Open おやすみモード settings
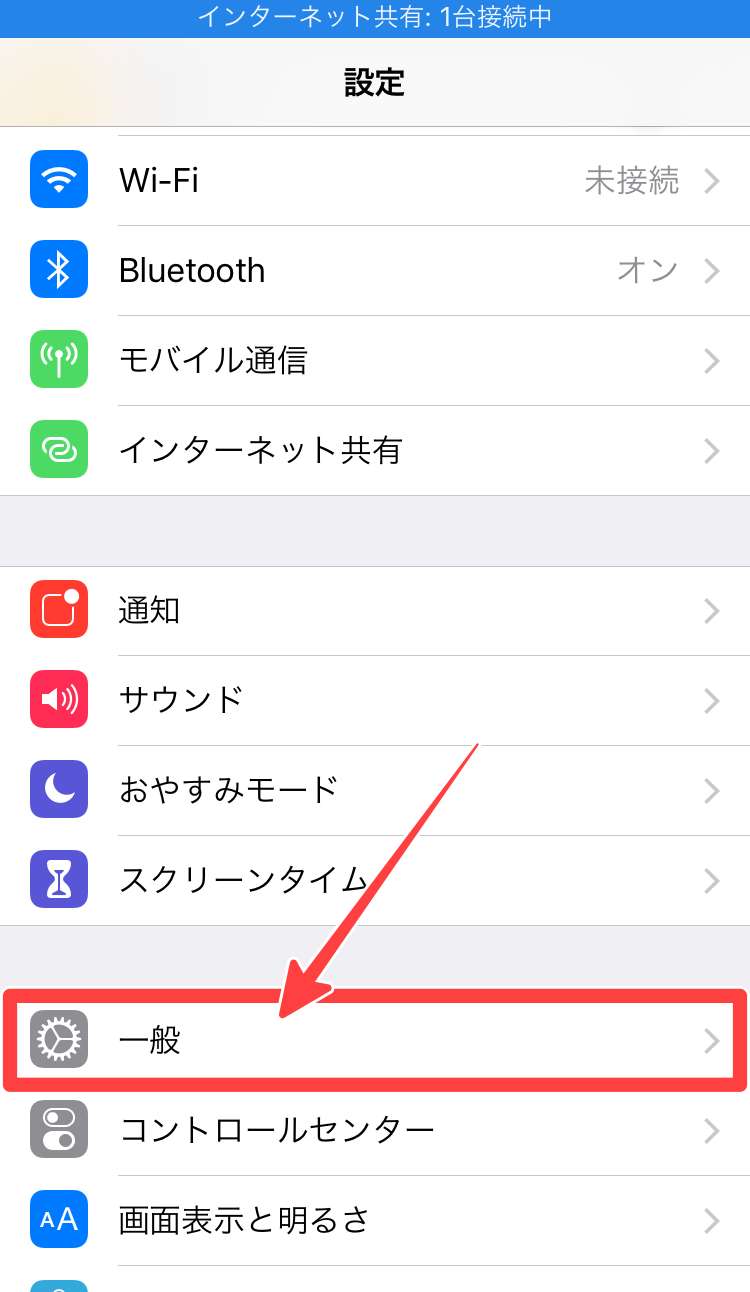Viewport: 750px width, 1292px height. 375,790
